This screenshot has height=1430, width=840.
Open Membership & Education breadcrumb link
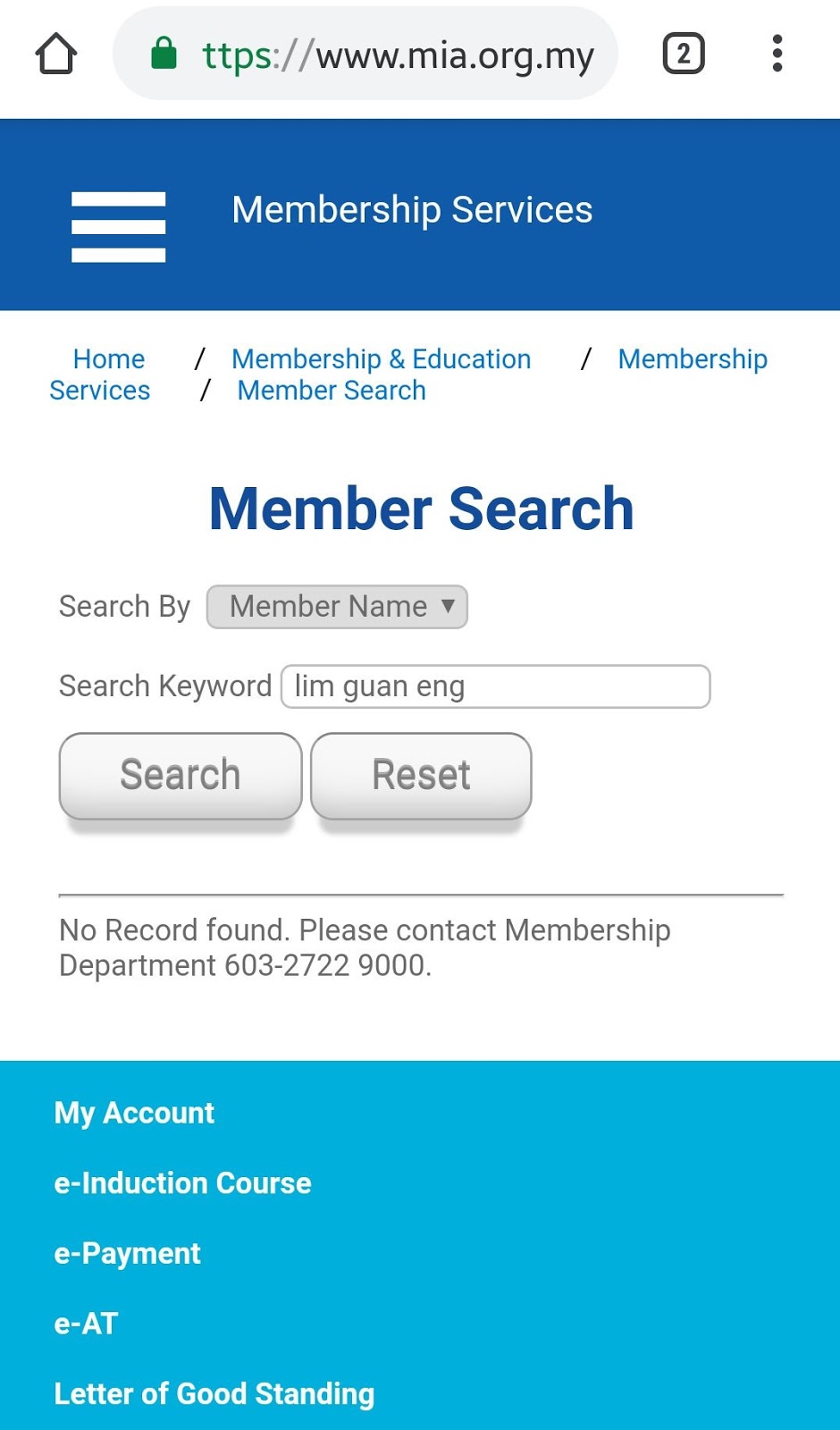tap(381, 359)
